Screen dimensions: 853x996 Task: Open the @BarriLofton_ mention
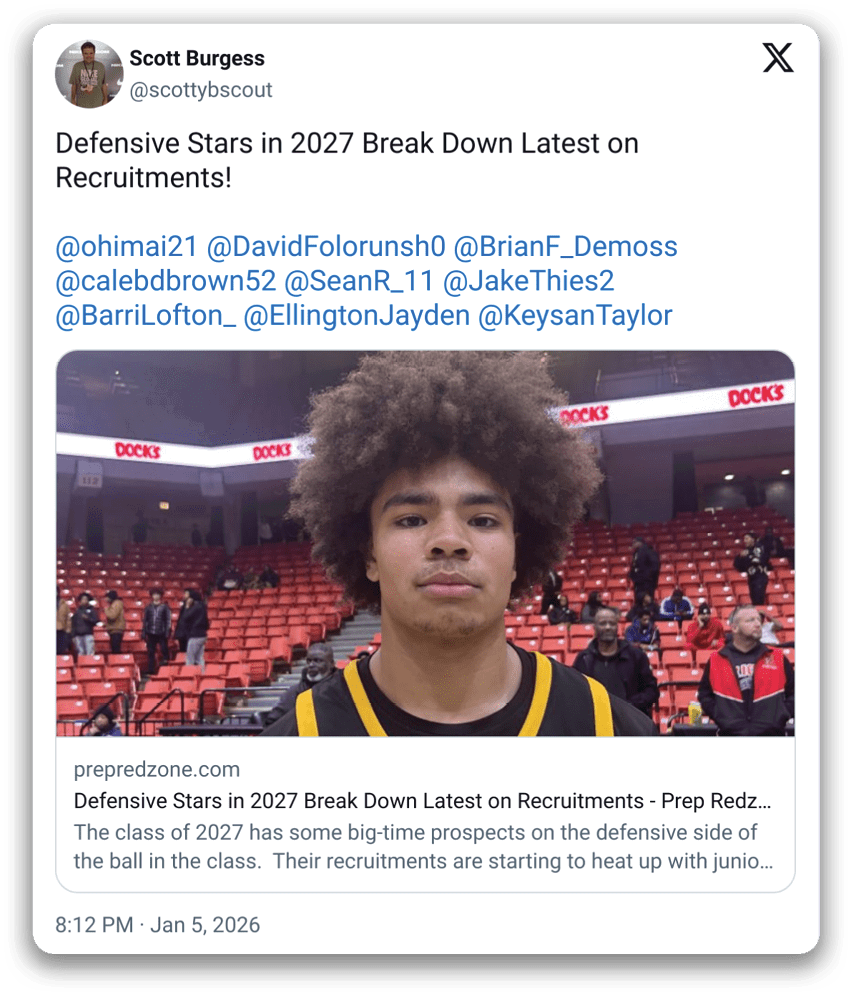point(146,317)
